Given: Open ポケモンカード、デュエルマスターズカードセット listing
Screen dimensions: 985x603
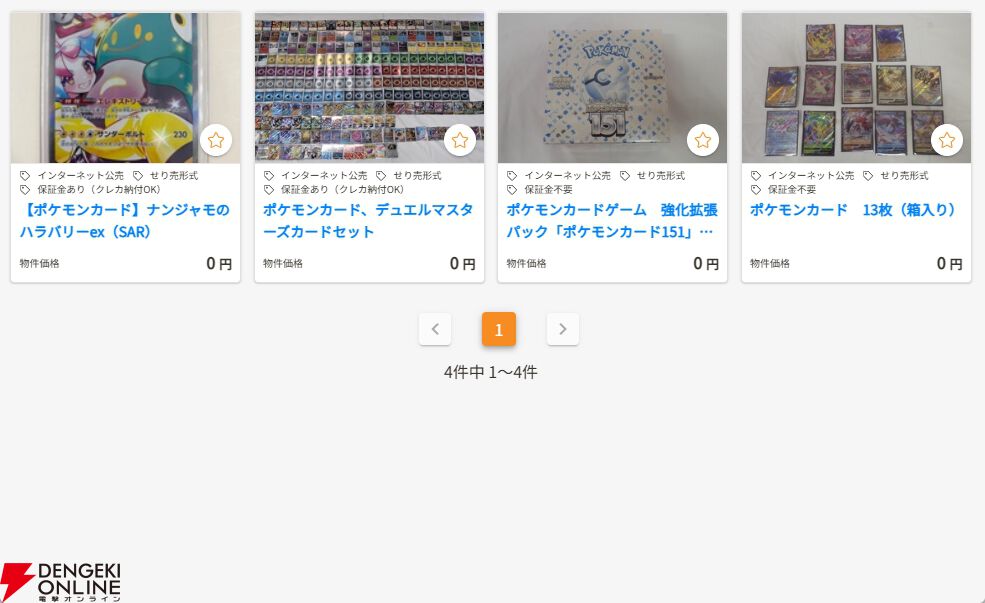Looking at the screenshot, I should [368, 221].
